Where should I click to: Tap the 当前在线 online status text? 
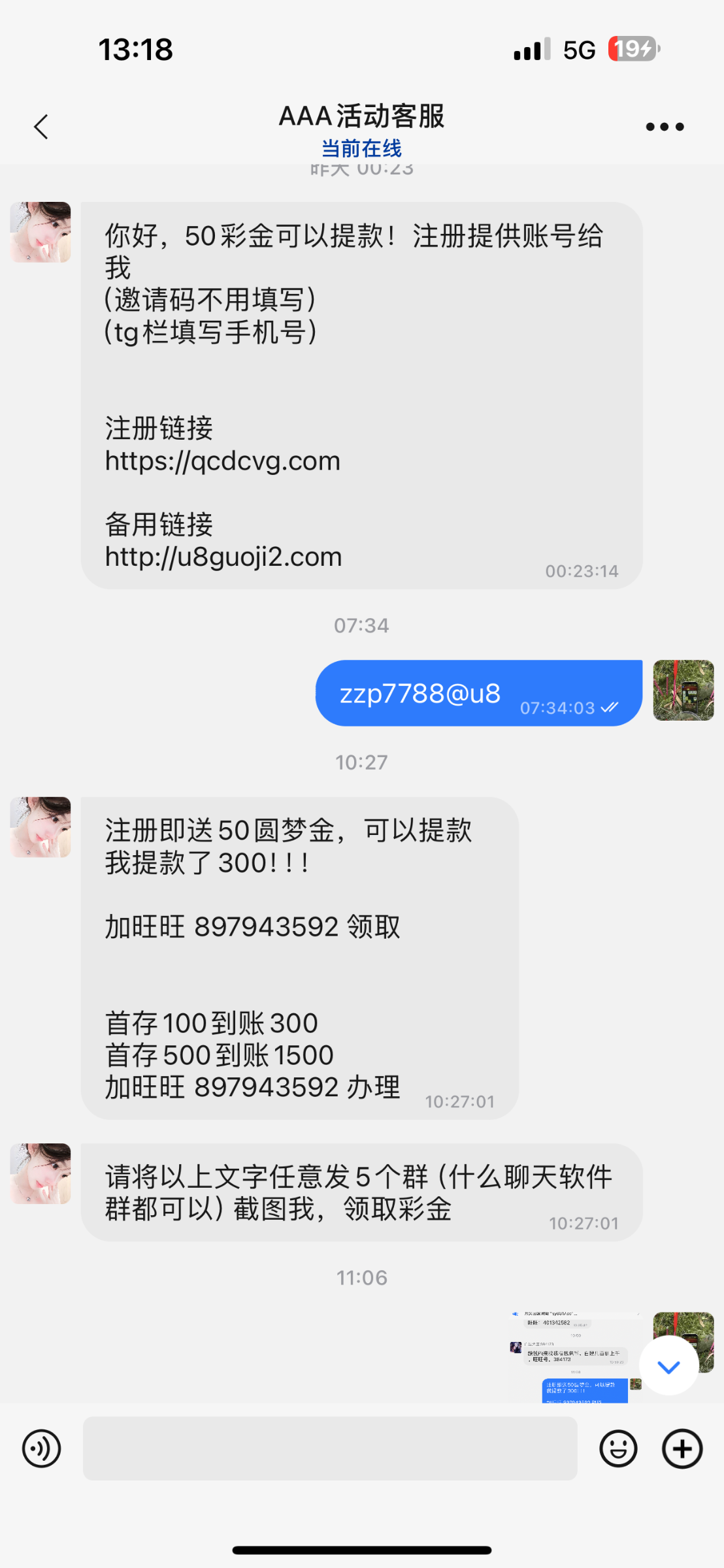coord(361,149)
